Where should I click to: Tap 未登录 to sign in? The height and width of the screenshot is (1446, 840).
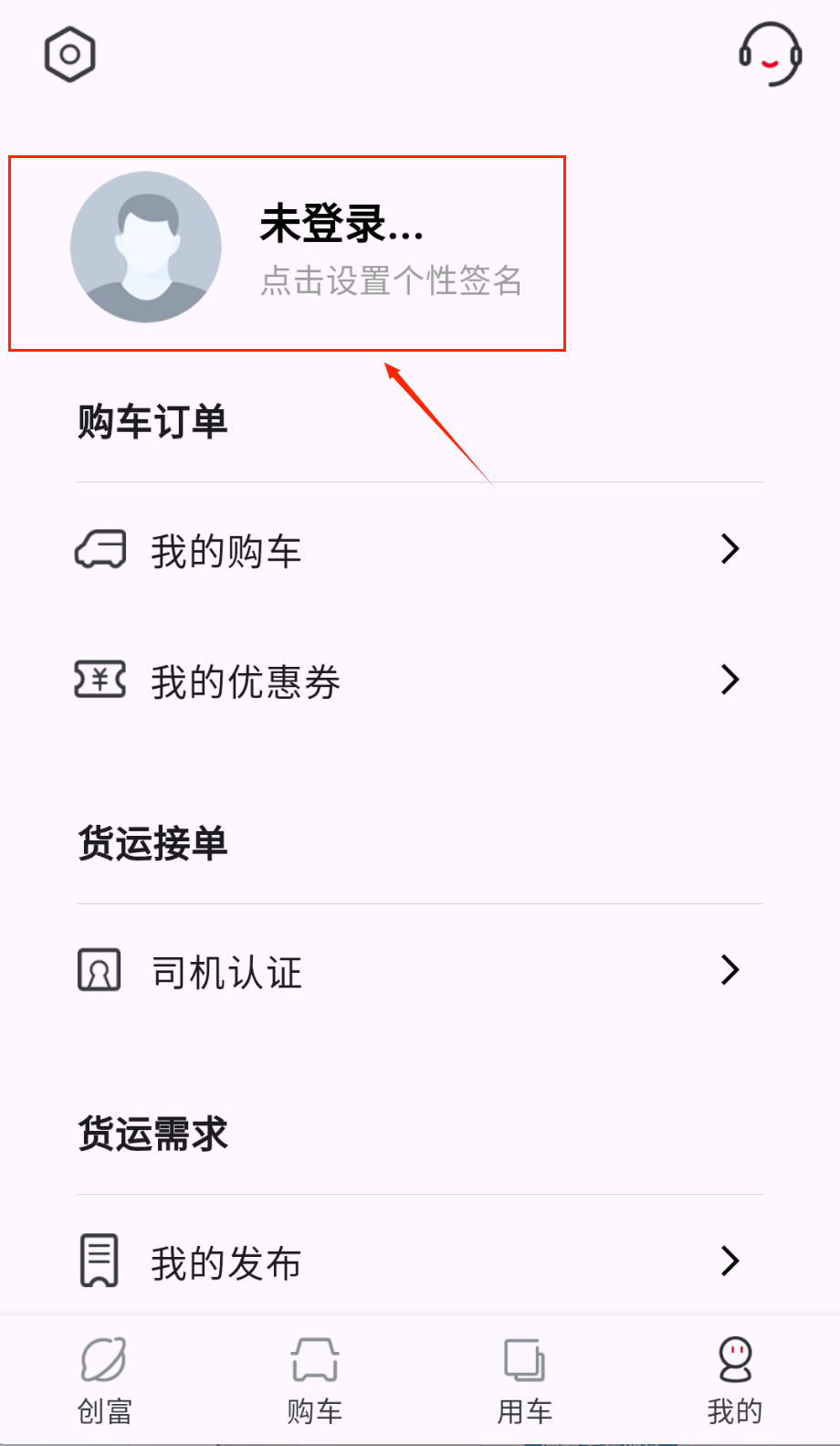pyautogui.click(x=341, y=224)
